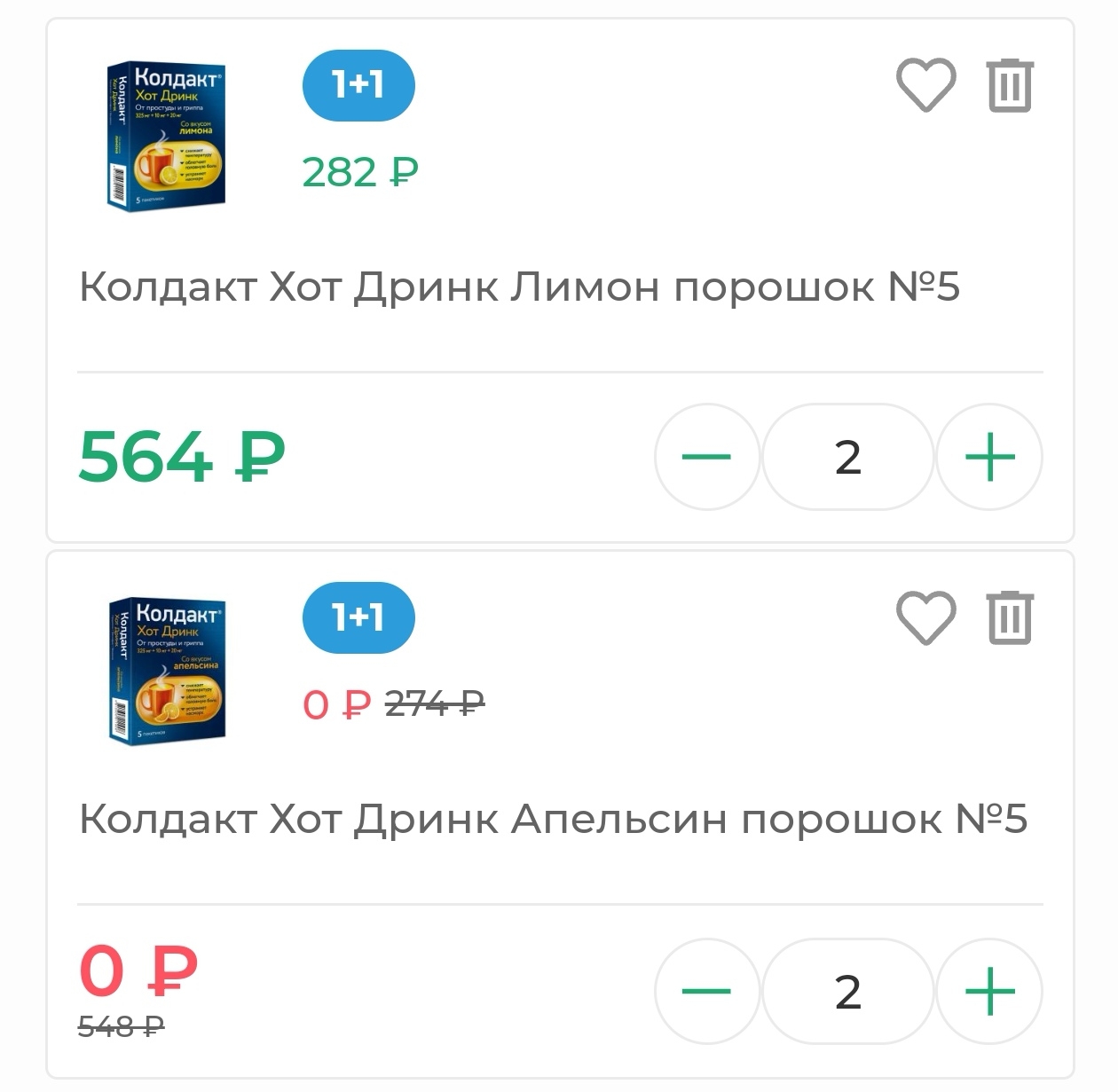
Task: Decrease quantity of Колдакт Лимон
Action: [706, 457]
